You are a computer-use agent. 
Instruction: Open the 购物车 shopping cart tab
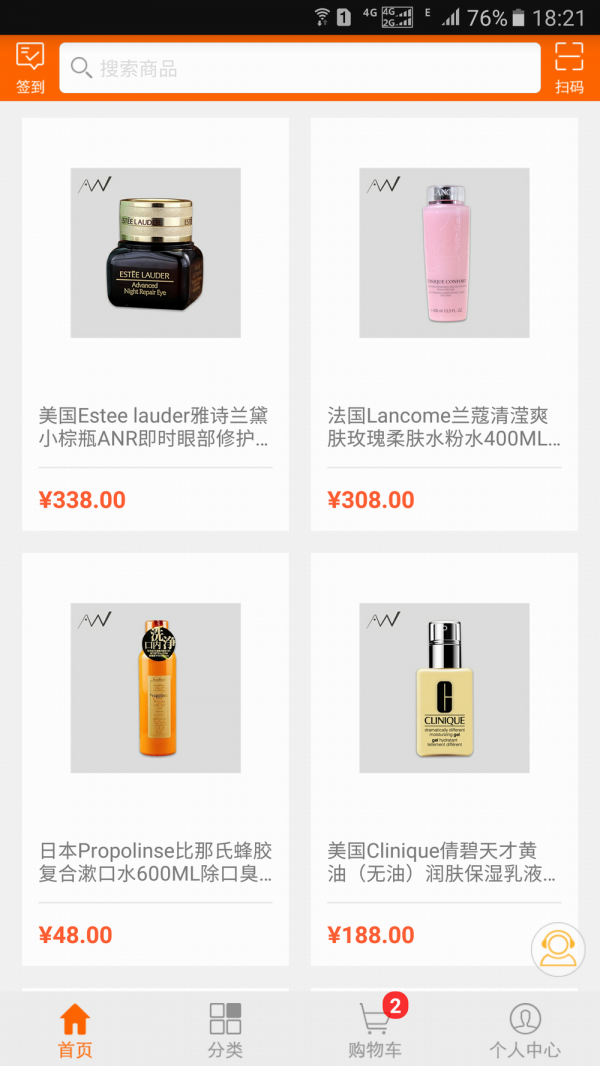tap(375, 1030)
